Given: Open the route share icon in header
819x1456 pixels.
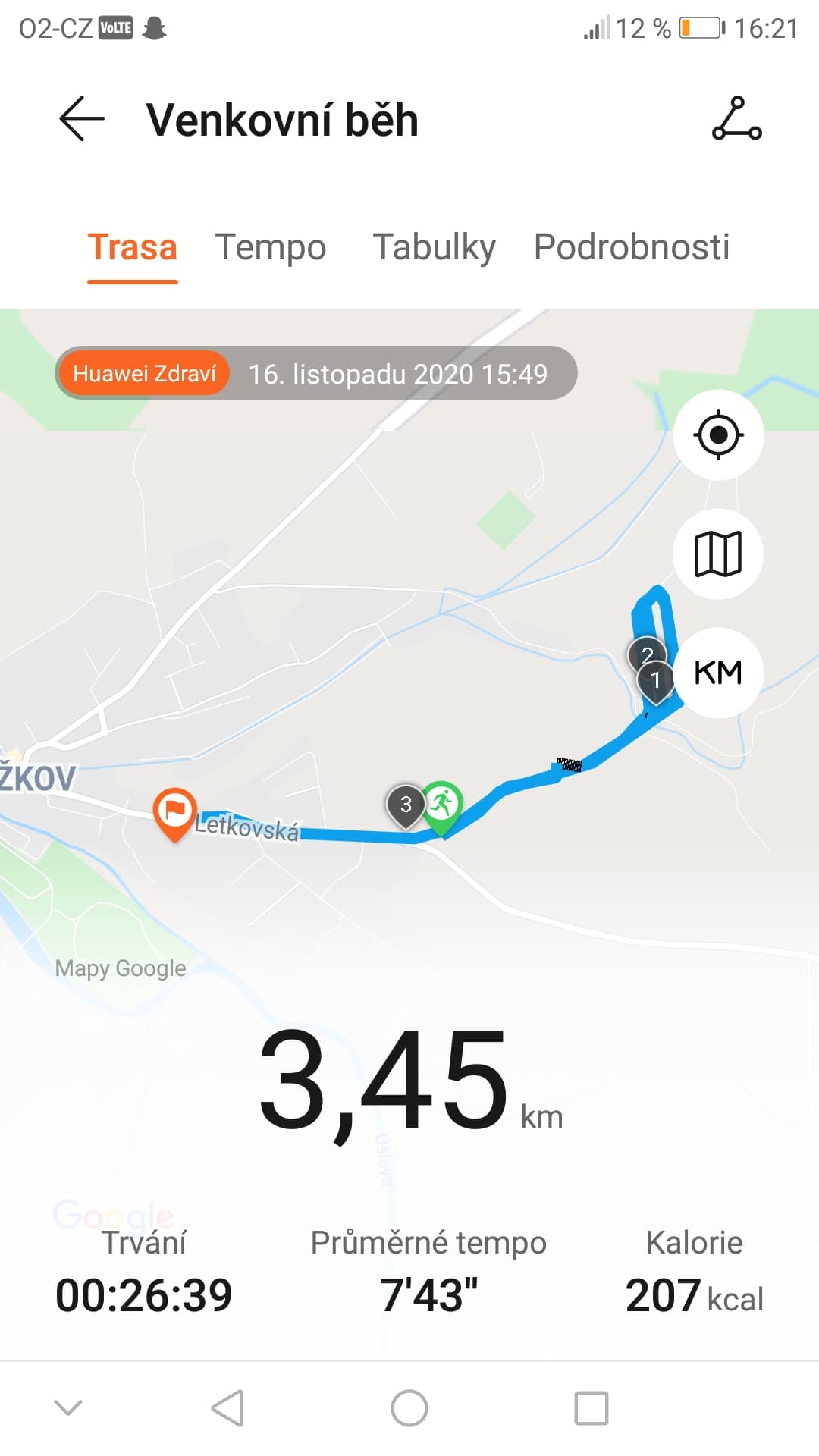Looking at the screenshot, I should coord(736,119).
